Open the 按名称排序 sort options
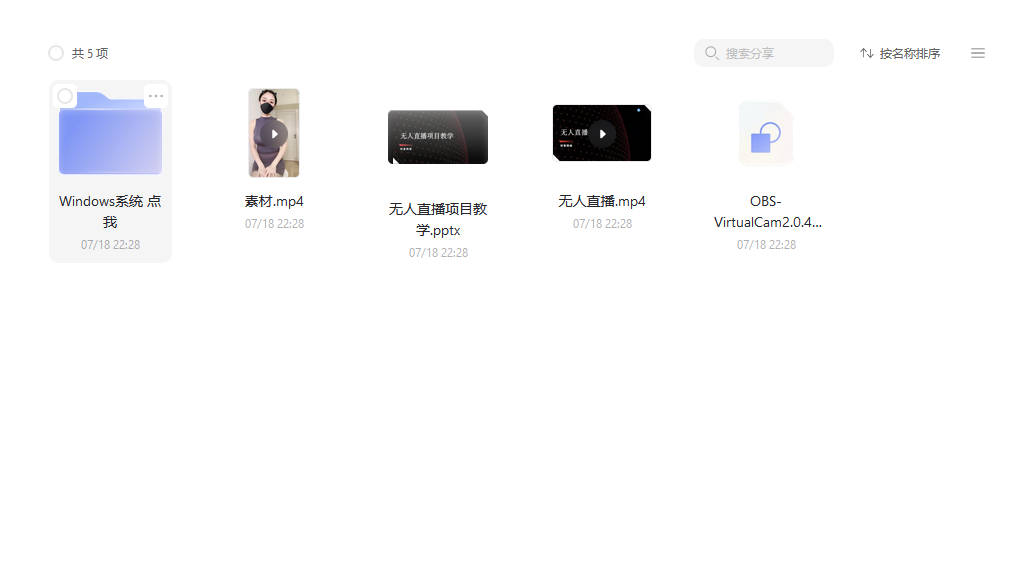The width and height of the screenshot is (1023, 564). click(x=900, y=53)
